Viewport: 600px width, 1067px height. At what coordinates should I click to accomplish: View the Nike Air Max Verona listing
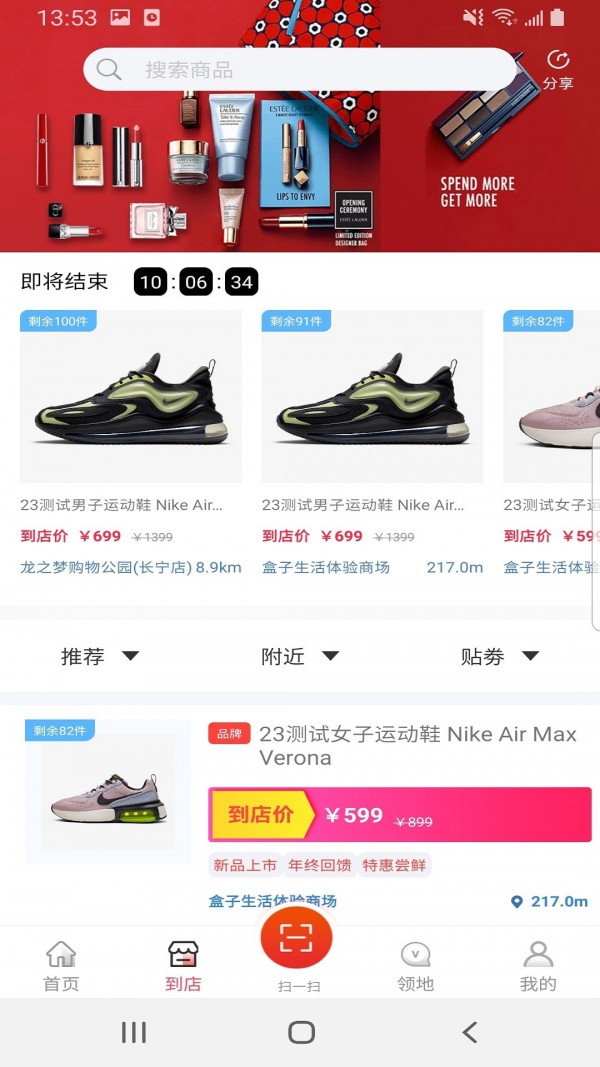[x=400, y=746]
